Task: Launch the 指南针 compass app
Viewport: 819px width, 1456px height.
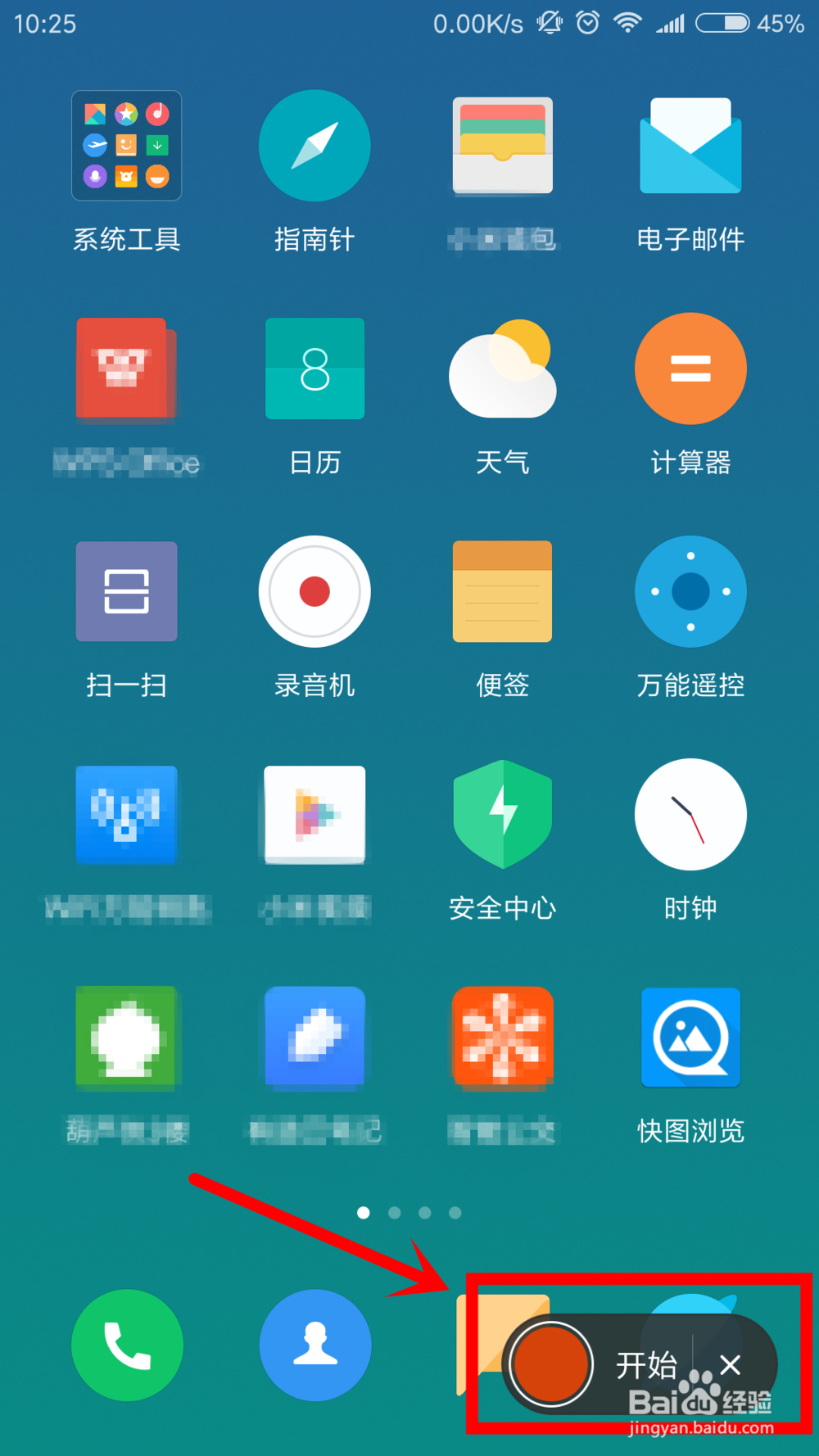Action: click(314, 146)
